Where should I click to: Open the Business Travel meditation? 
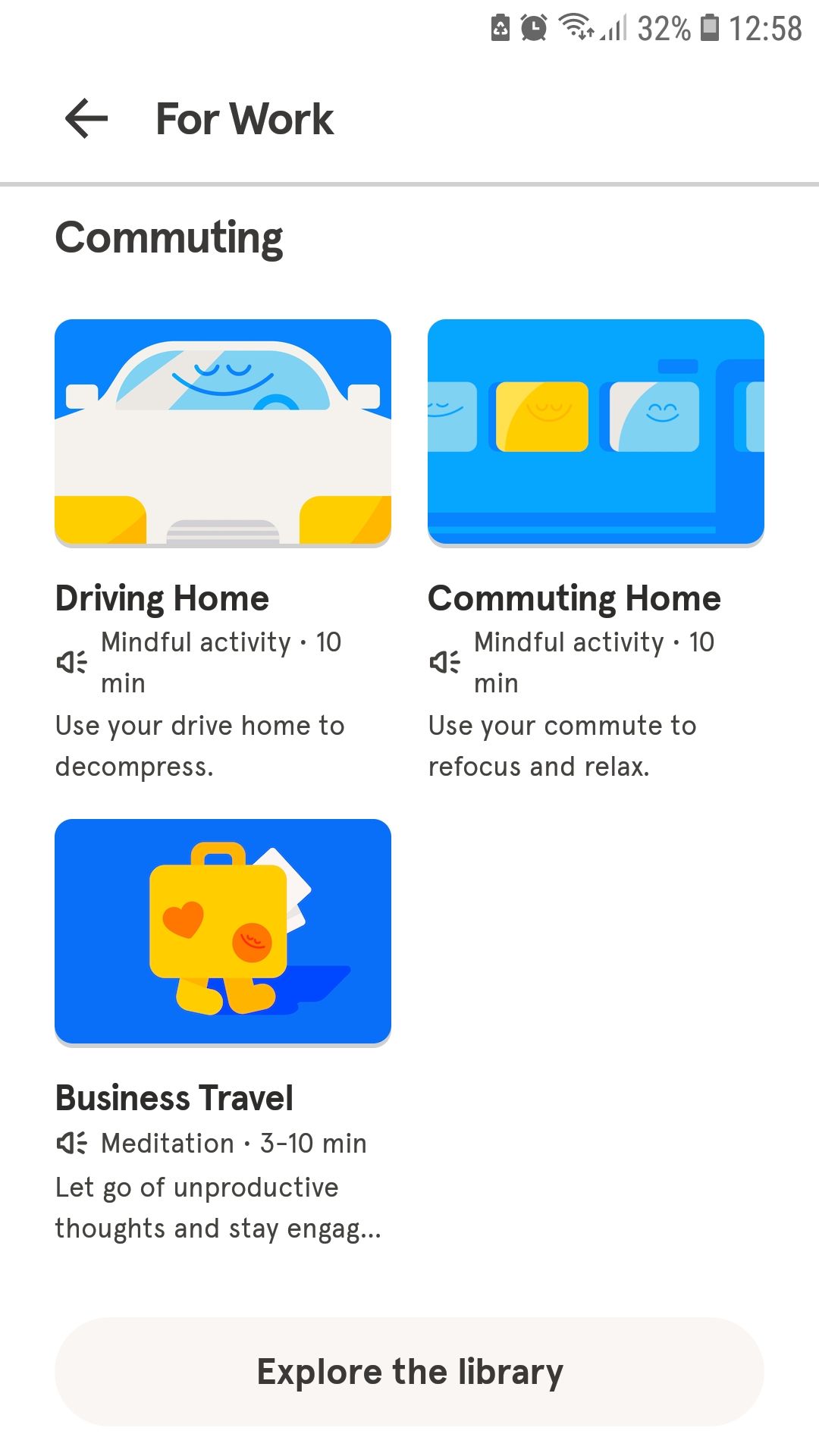[x=223, y=931]
